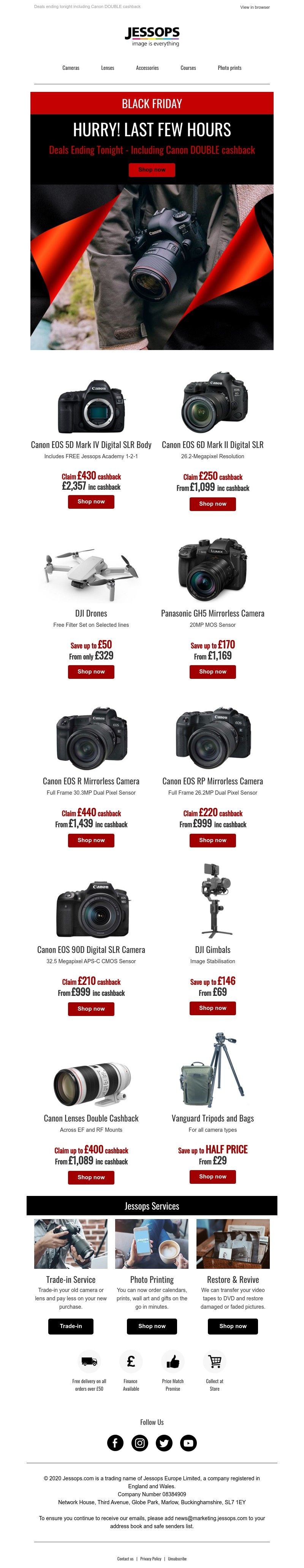
Task: Shop the Canon EOS 6D Mark II
Action: coord(213,503)
